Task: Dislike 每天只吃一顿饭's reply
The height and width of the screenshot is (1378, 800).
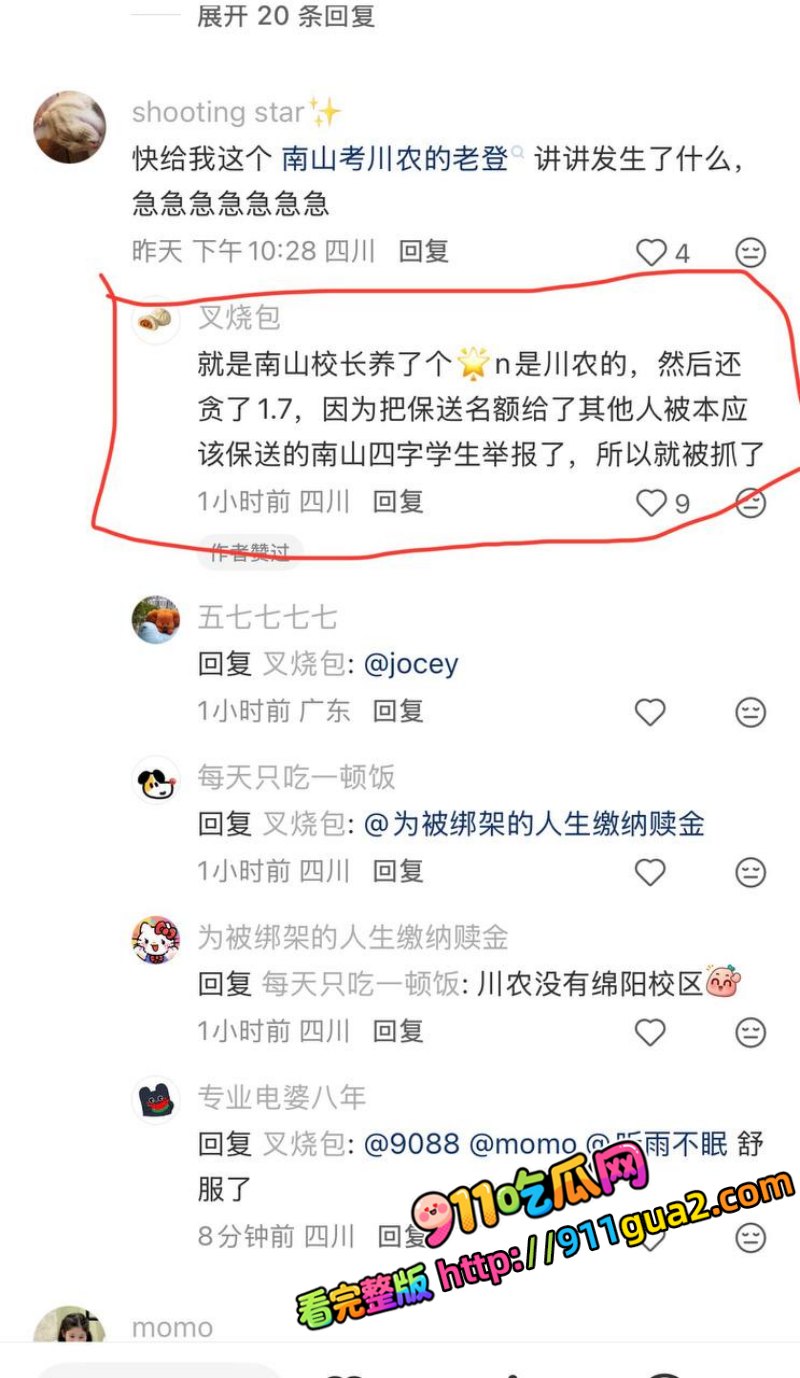Action: (x=750, y=872)
